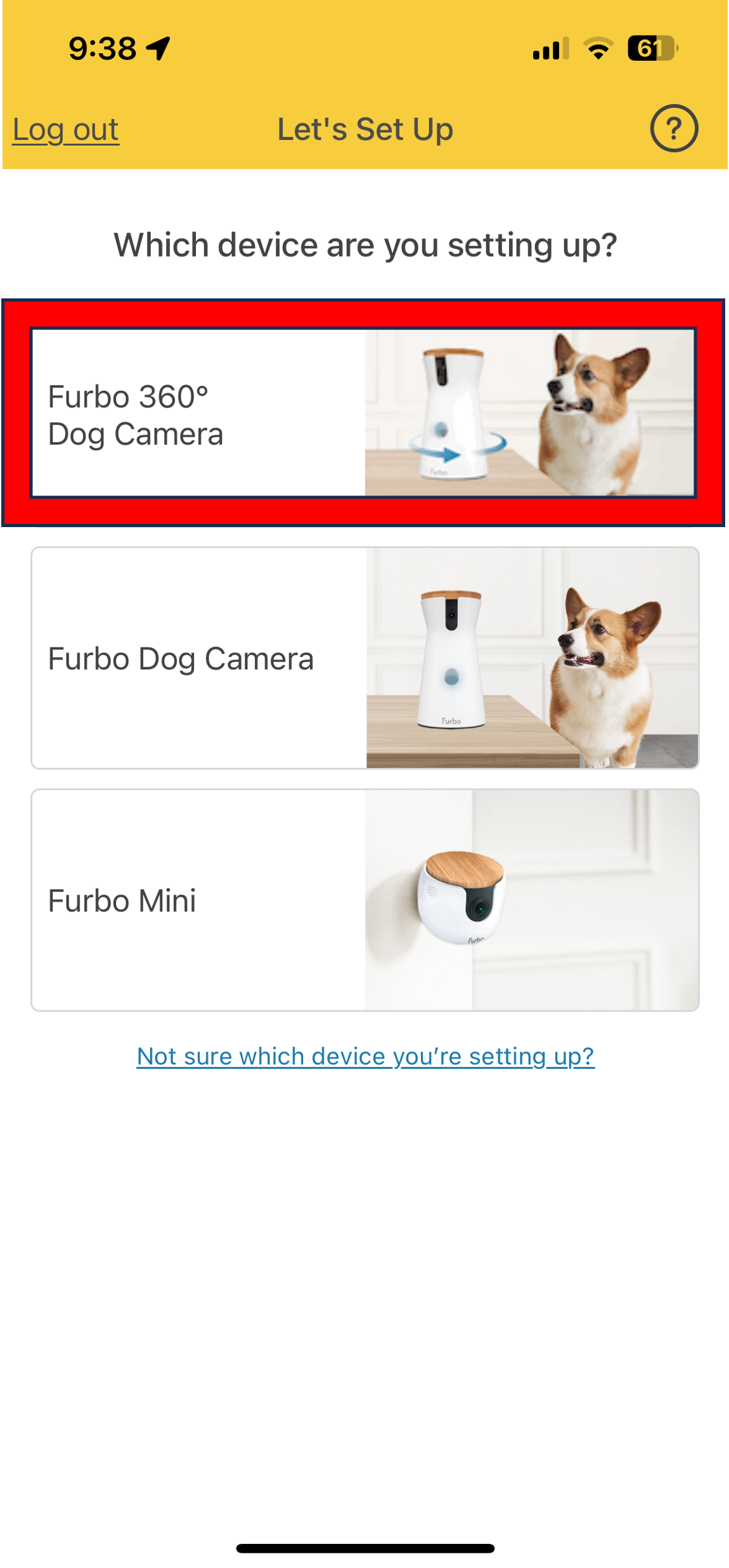729x1568 pixels.
Task: Choose the Furbo Dog Camera card
Action: [364, 658]
